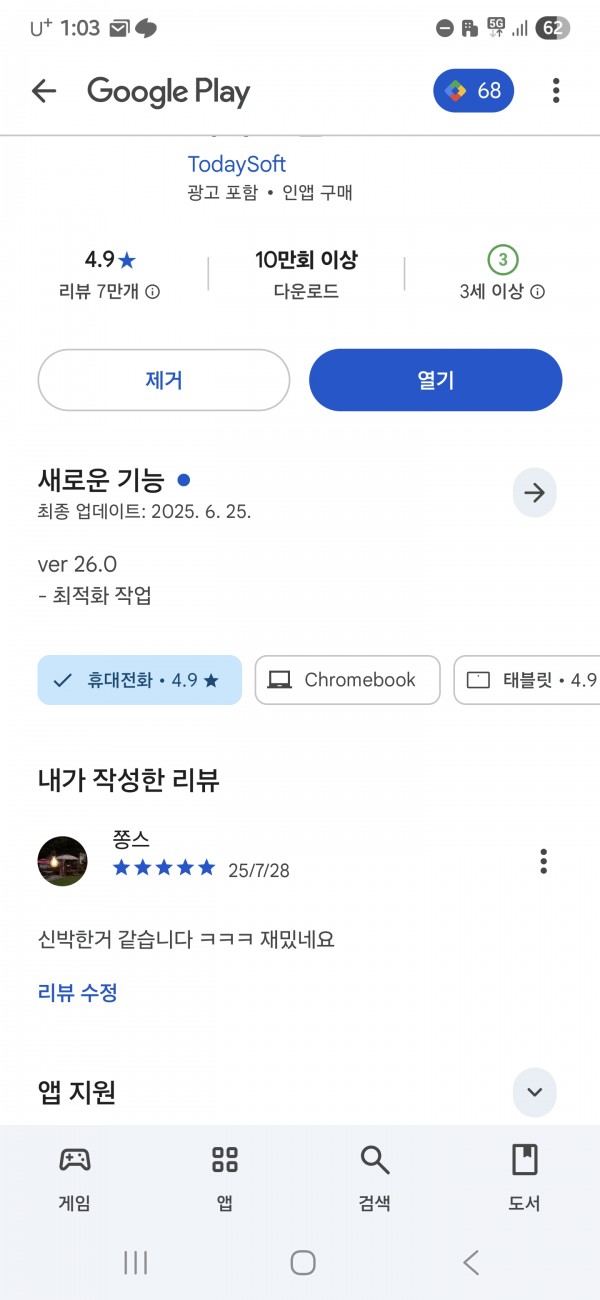Tap the 제거 button to uninstall

tap(164, 380)
